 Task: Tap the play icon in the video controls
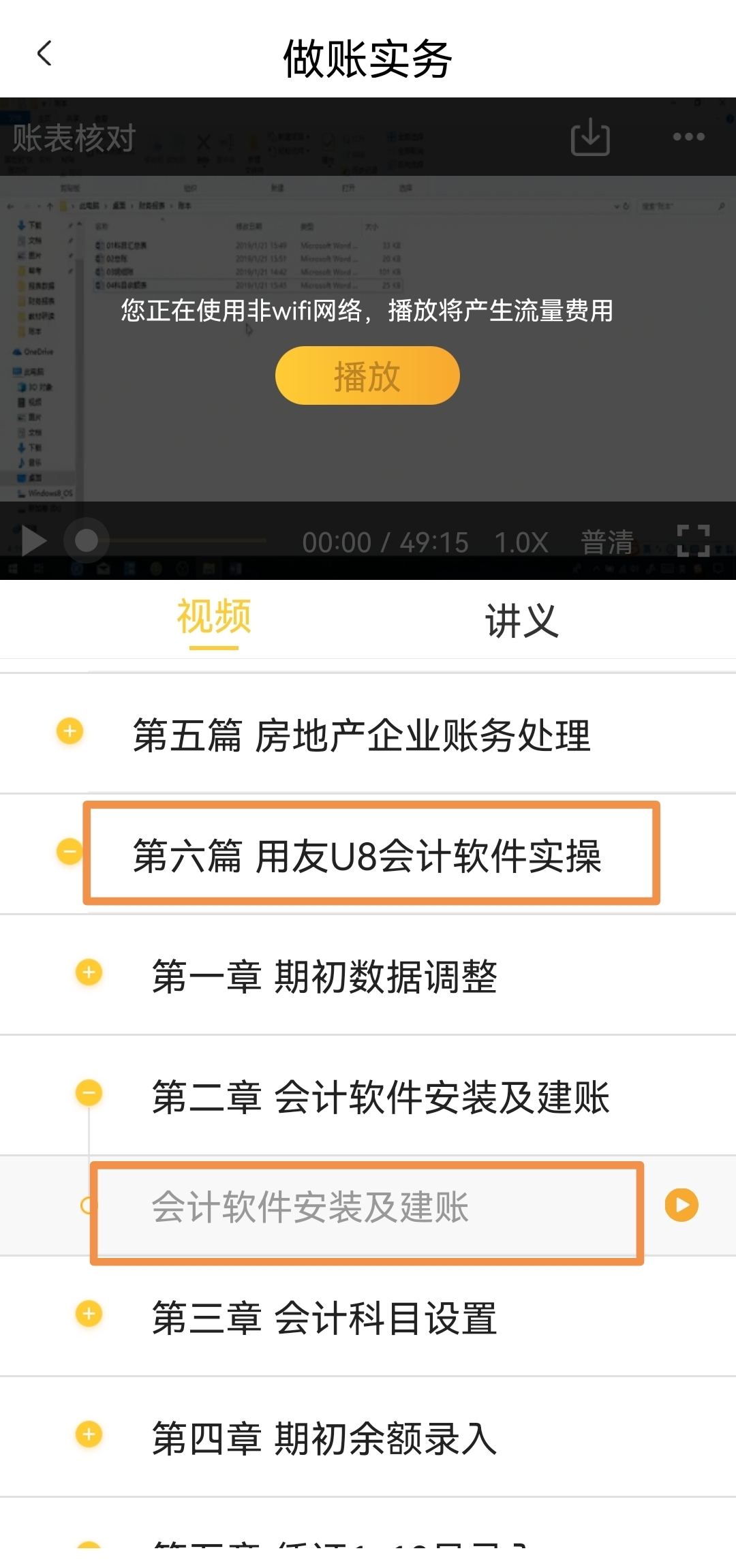point(33,542)
